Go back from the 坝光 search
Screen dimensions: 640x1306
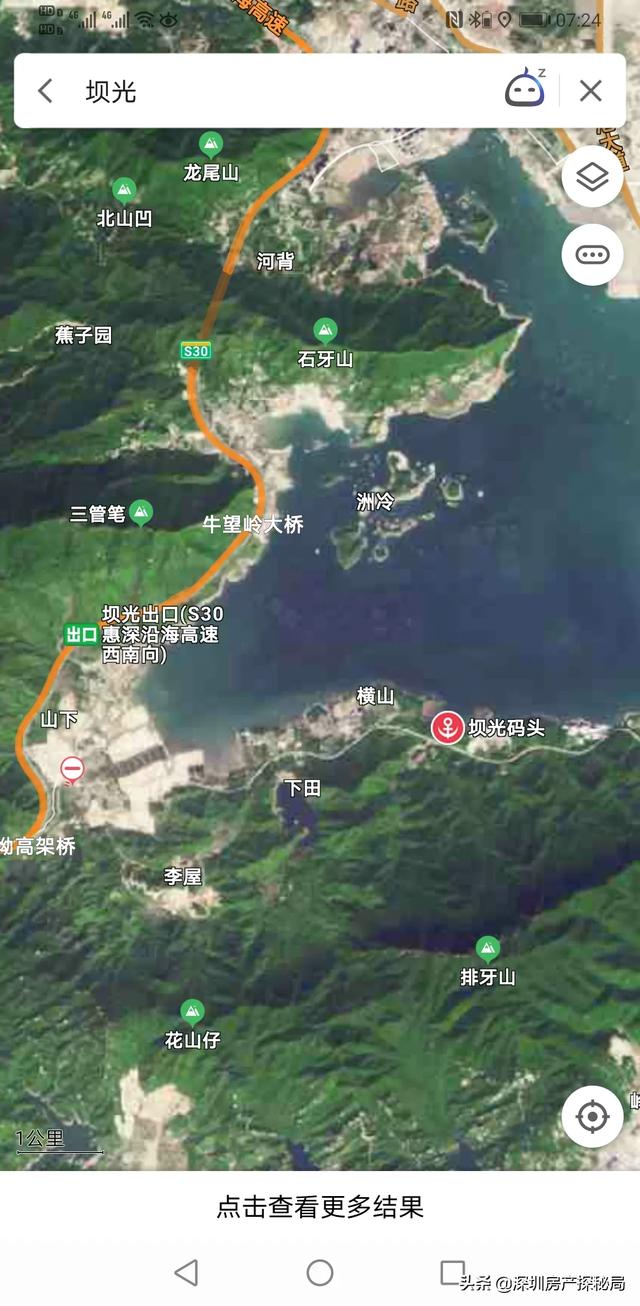click(x=45, y=91)
